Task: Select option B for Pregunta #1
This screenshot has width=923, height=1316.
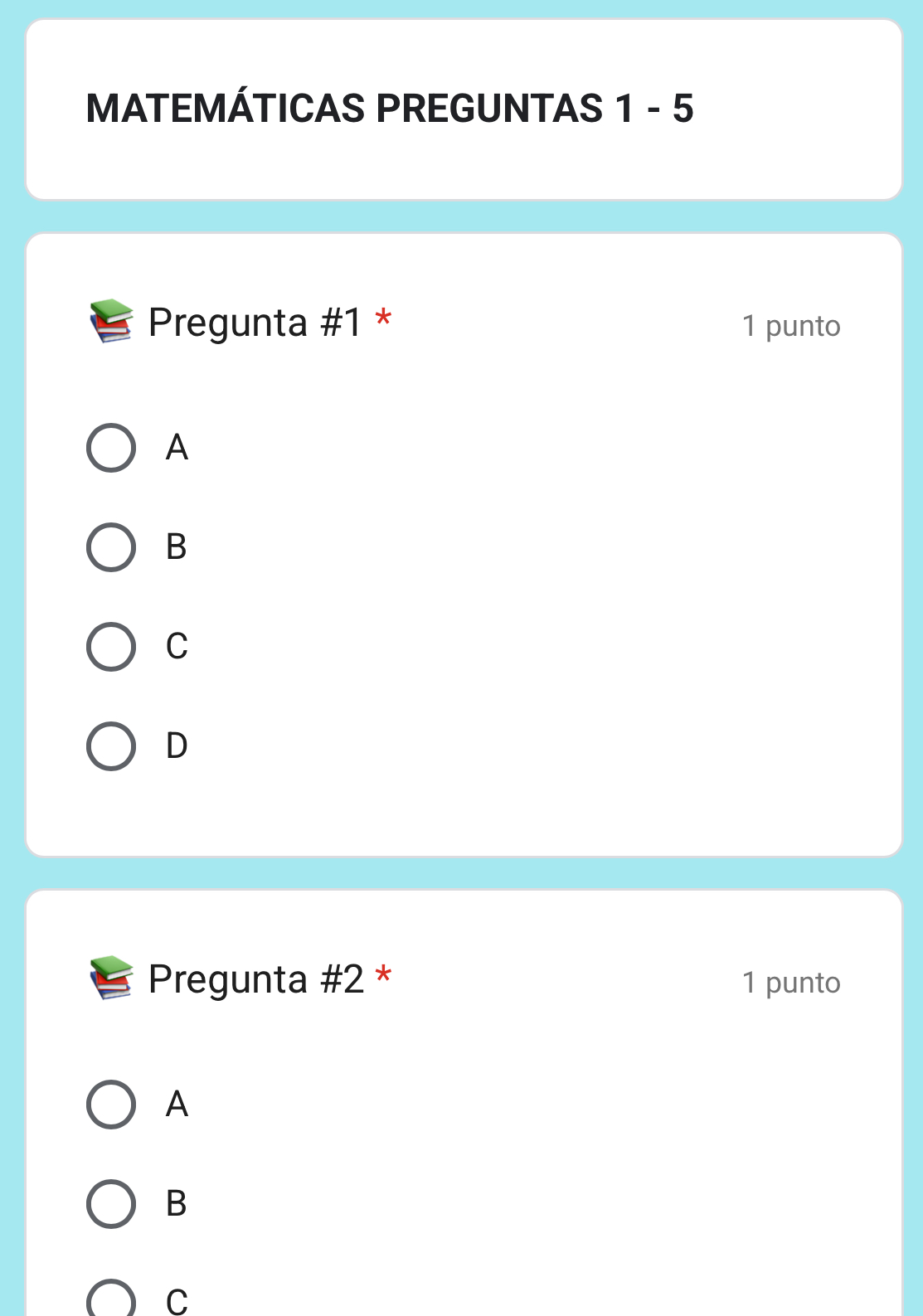Action: tap(110, 546)
